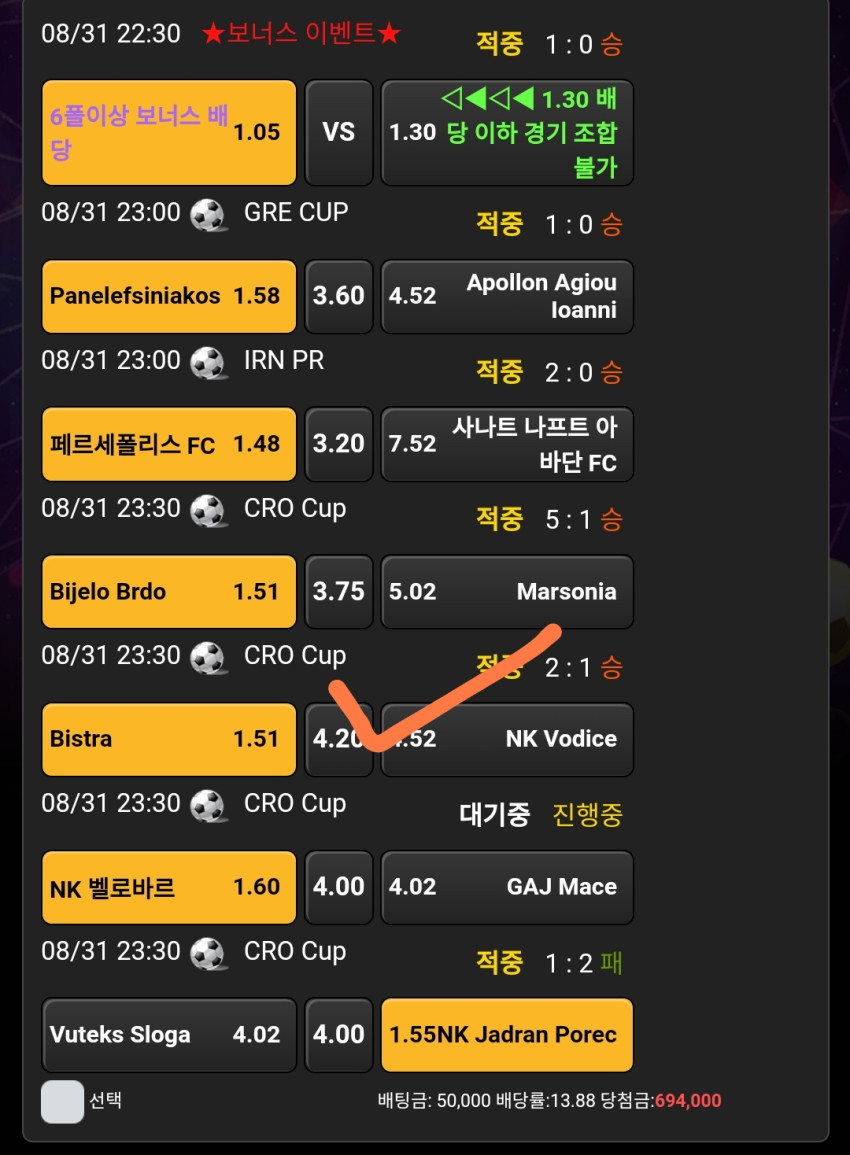Choose Marsonia at 5.02
The width and height of the screenshot is (850, 1155).
(507, 591)
